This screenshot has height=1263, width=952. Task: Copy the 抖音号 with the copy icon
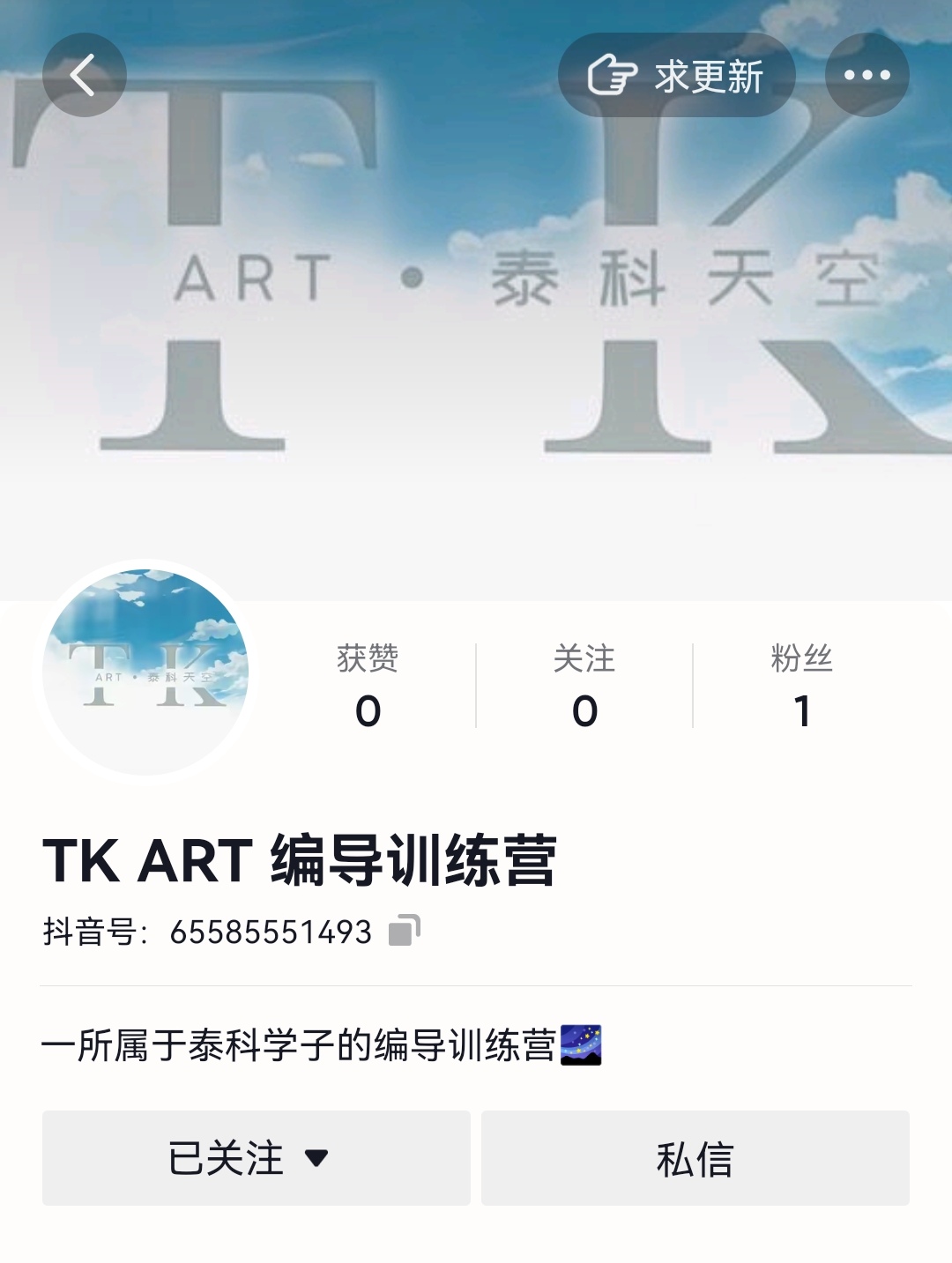pos(405,931)
